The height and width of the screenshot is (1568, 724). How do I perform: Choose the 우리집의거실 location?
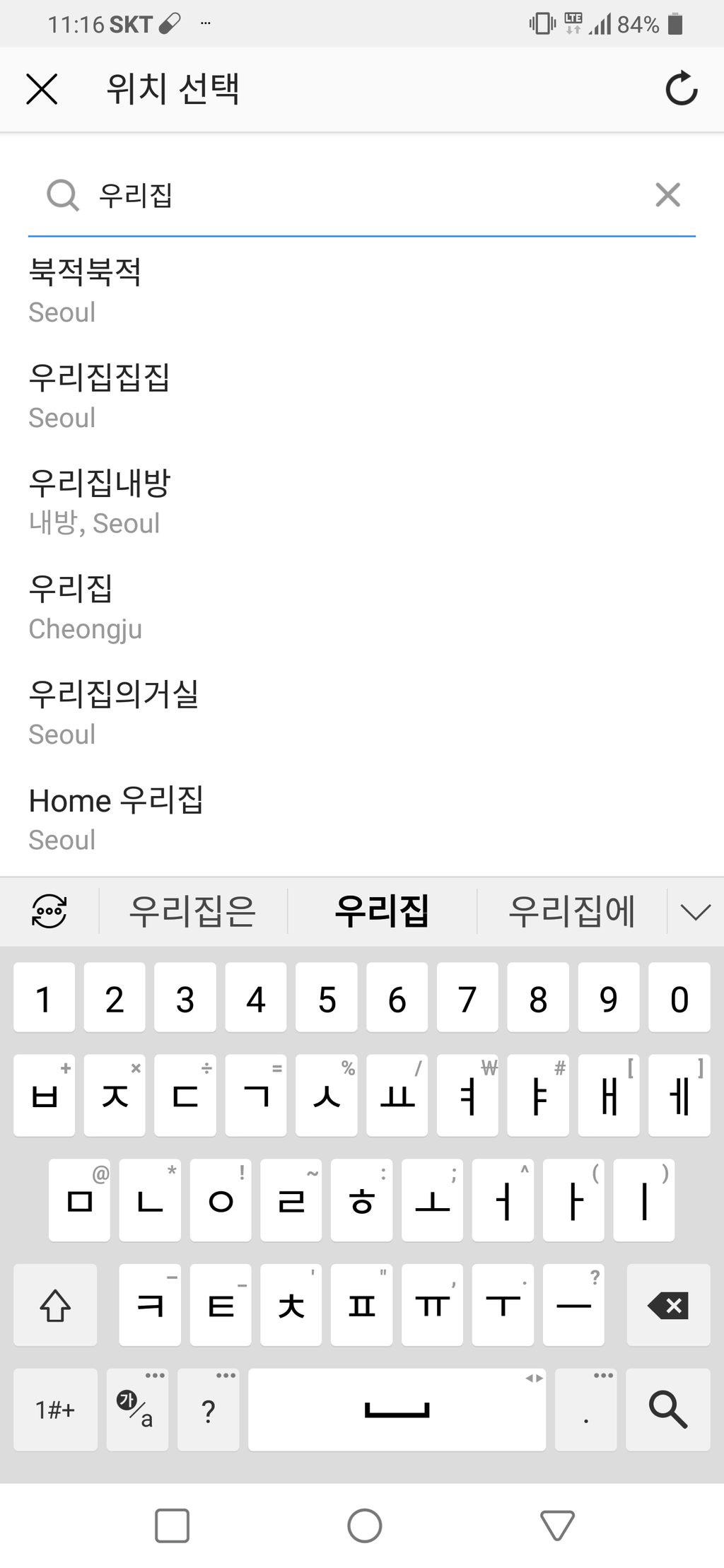(x=113, y=711)
